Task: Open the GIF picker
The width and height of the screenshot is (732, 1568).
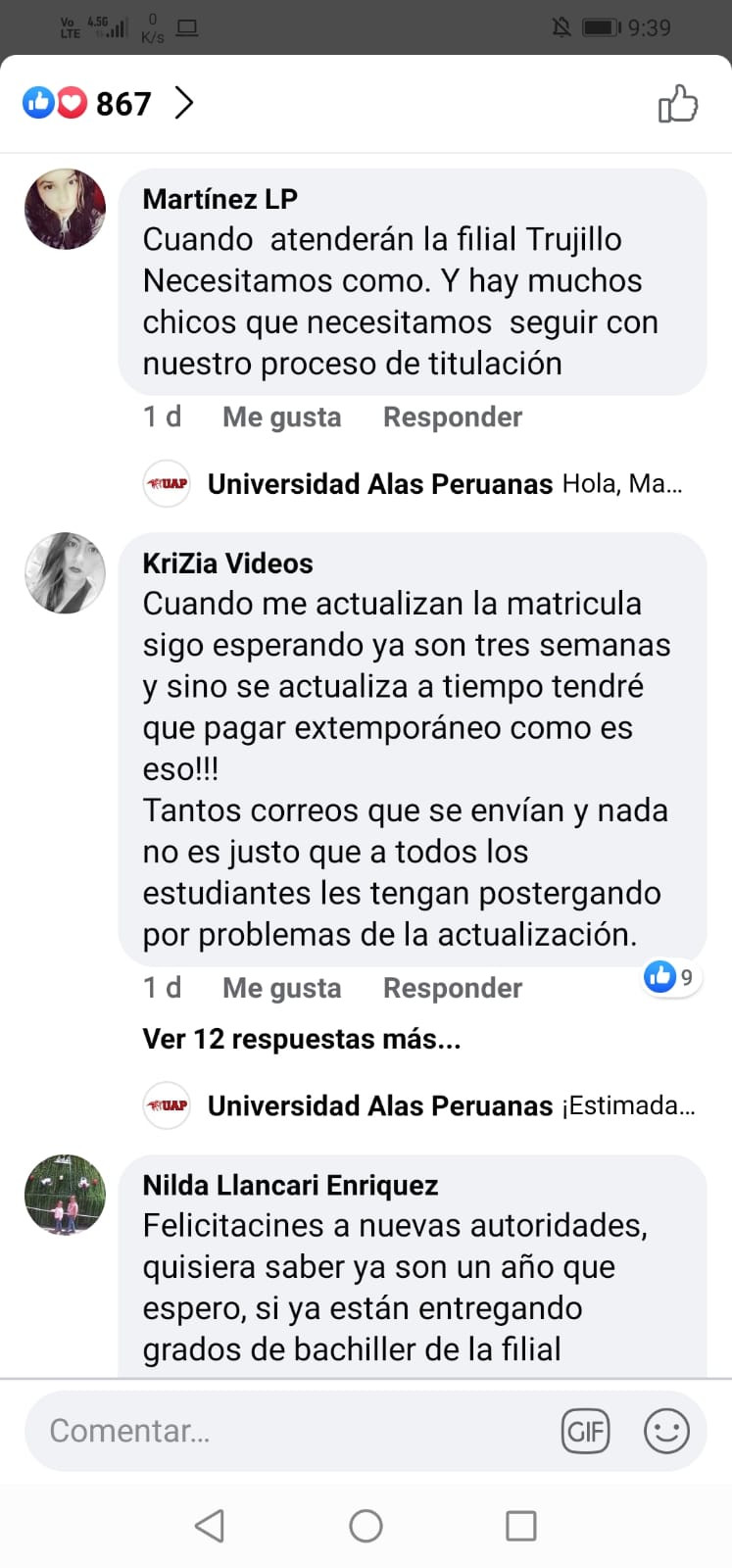Action: click(585, 1431)
